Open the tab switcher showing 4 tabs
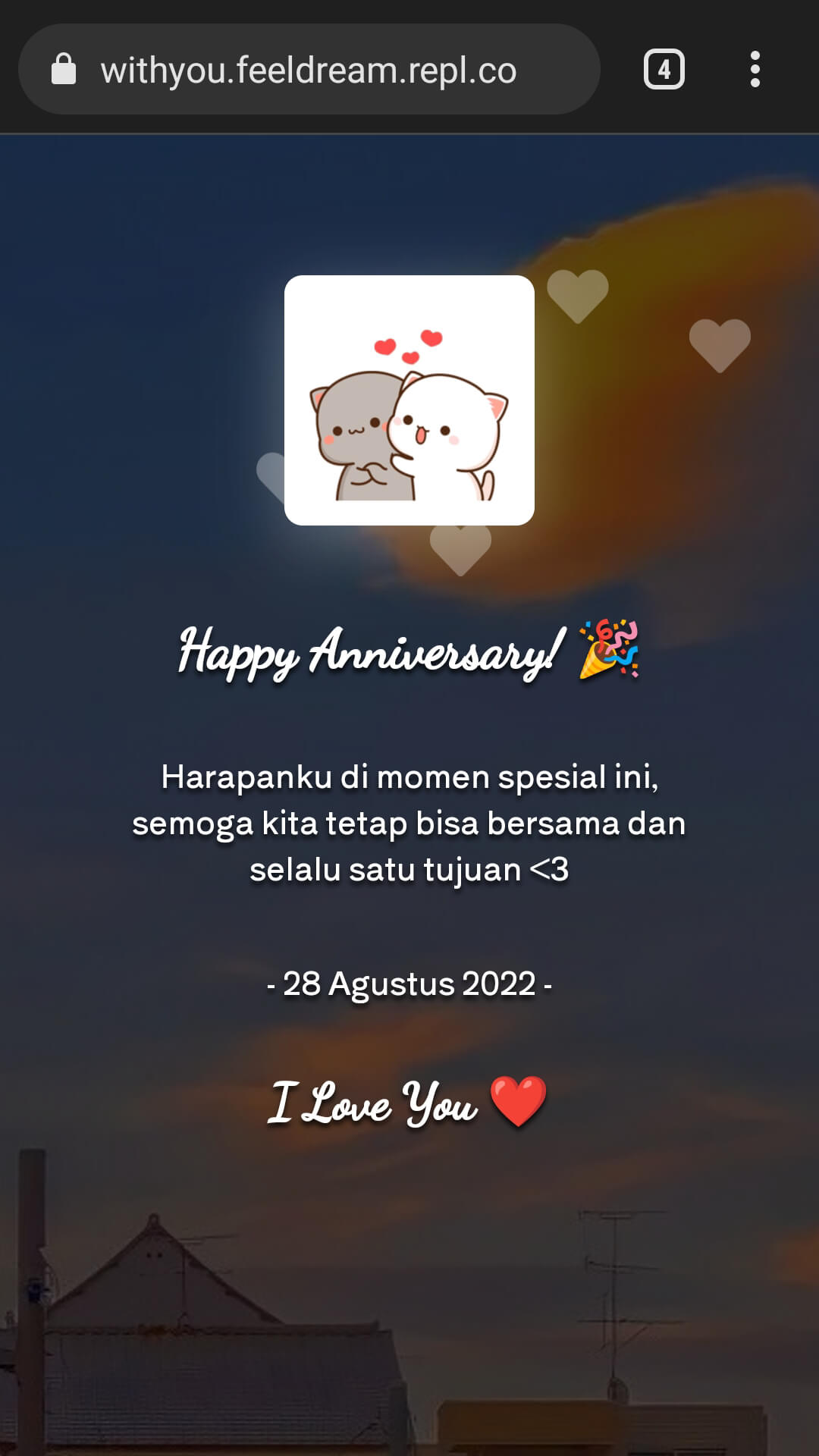Image resolution: width=819 pixels, height=1456 pixels. click(664, 70)
